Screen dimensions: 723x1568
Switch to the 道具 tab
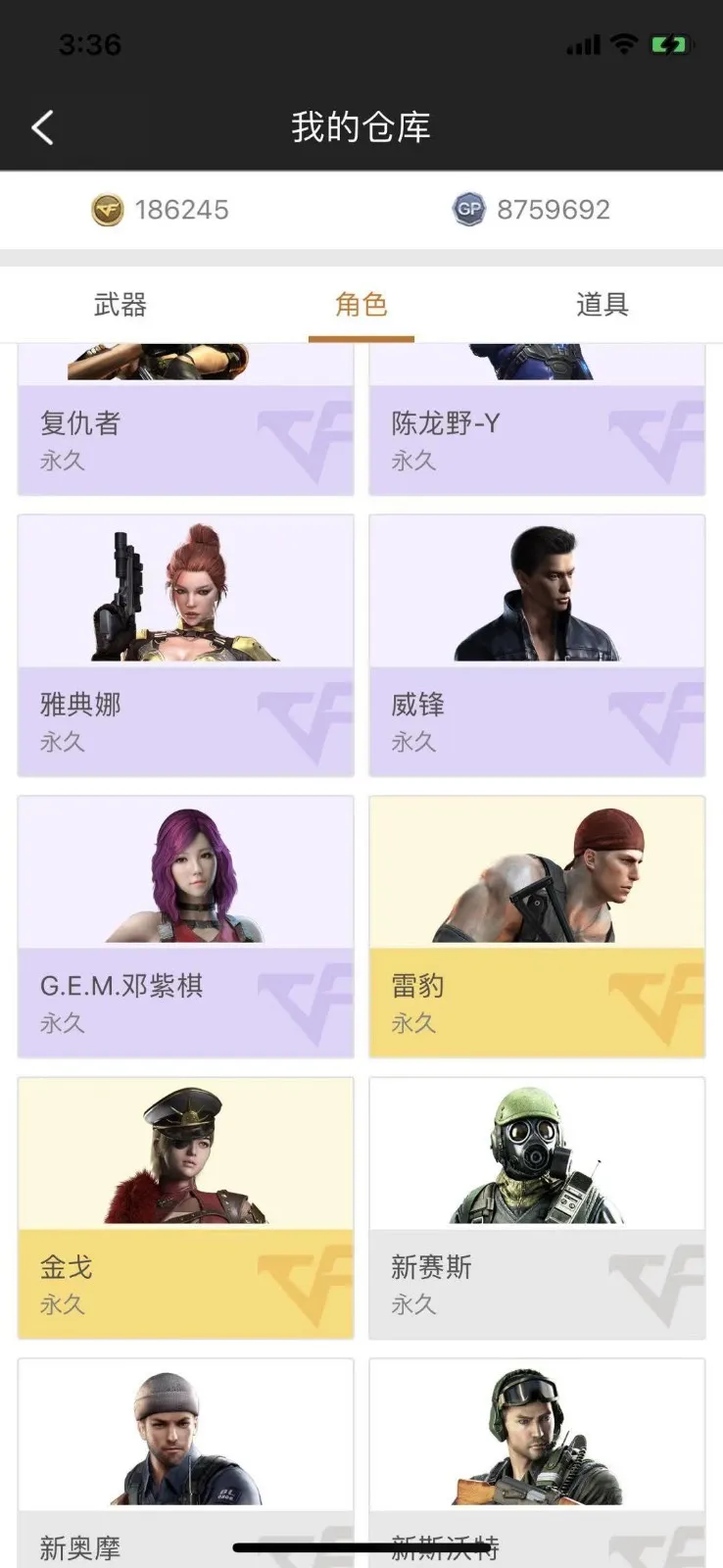click(602, 305)
